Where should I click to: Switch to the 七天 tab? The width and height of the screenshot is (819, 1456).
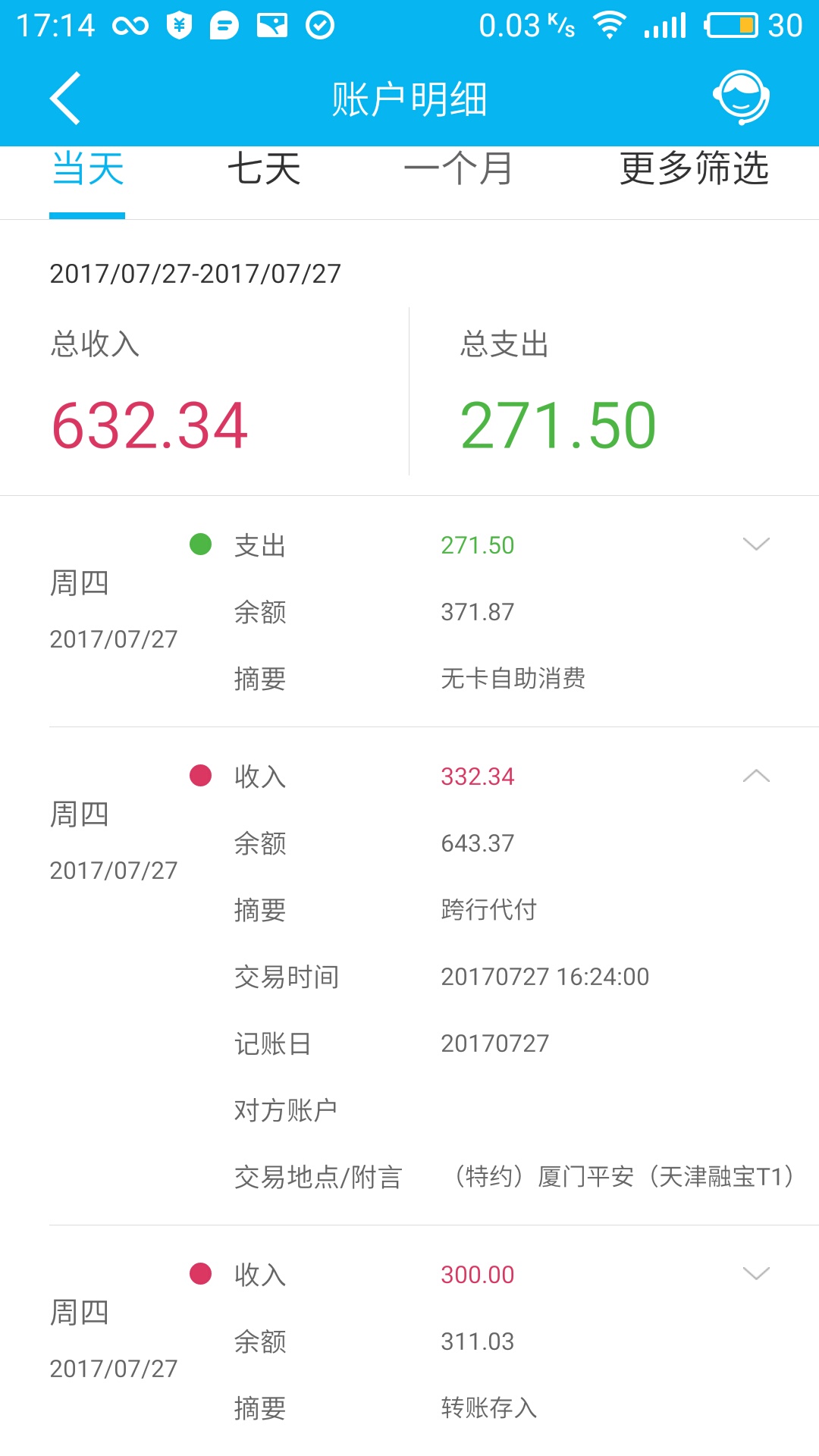[x=264, y=170]
